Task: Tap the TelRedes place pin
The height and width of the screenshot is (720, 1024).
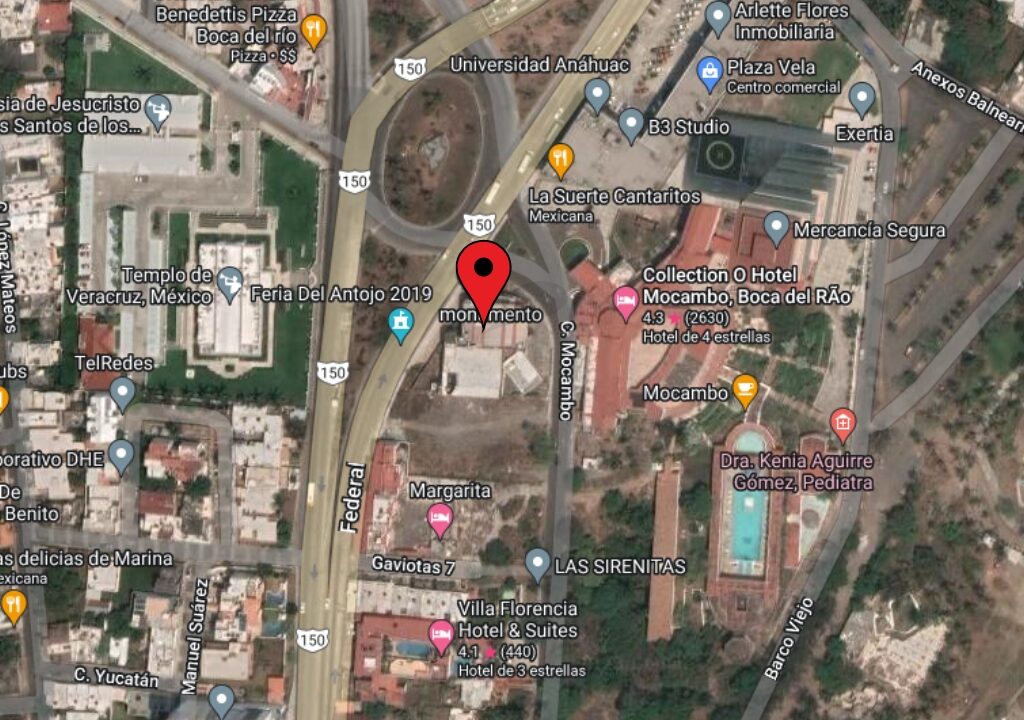Action: click(x=123, y=392)
